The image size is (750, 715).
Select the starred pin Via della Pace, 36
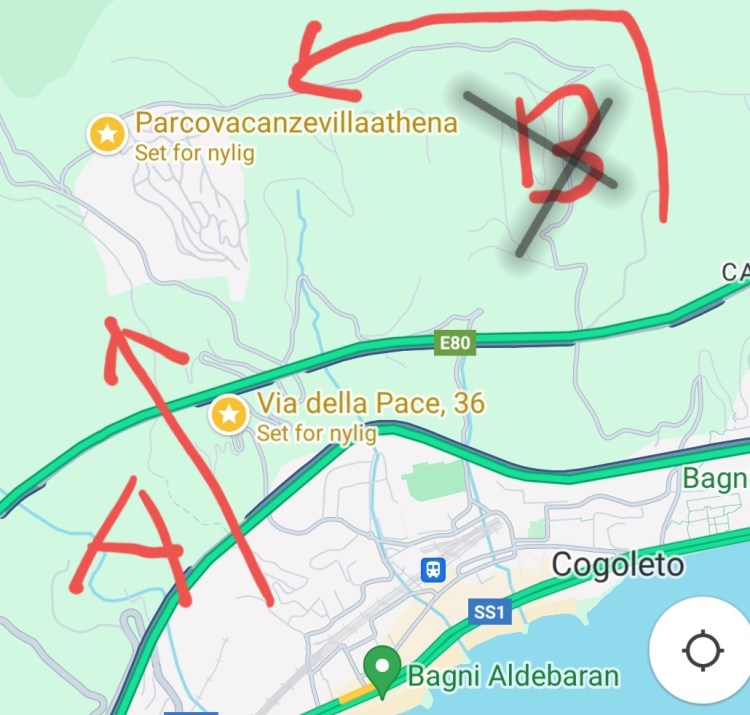(x=229, y=415)
